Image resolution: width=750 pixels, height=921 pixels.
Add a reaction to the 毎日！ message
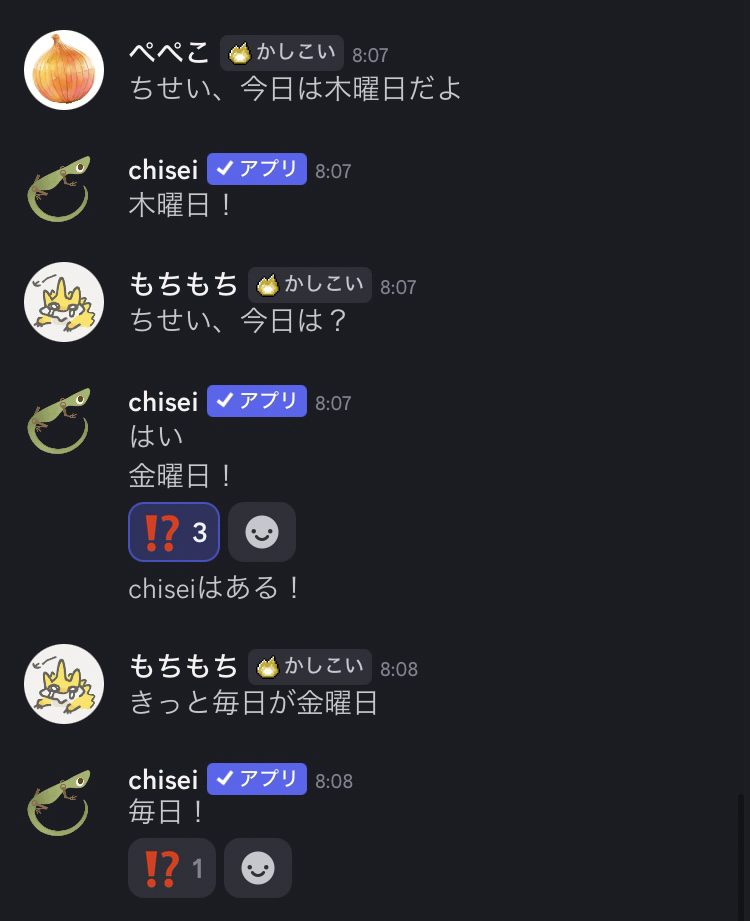coord(258,868)
